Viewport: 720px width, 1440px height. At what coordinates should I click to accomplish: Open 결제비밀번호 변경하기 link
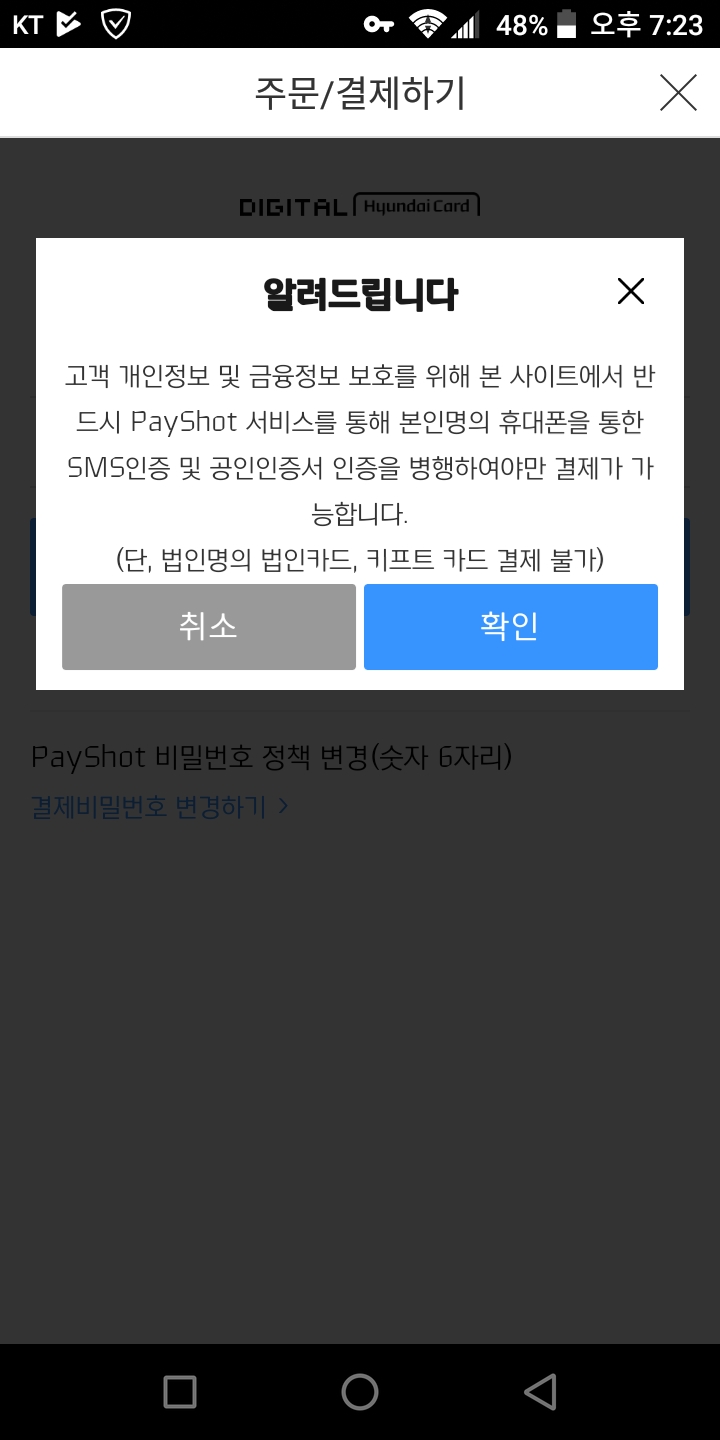click(x=160, y=807)
